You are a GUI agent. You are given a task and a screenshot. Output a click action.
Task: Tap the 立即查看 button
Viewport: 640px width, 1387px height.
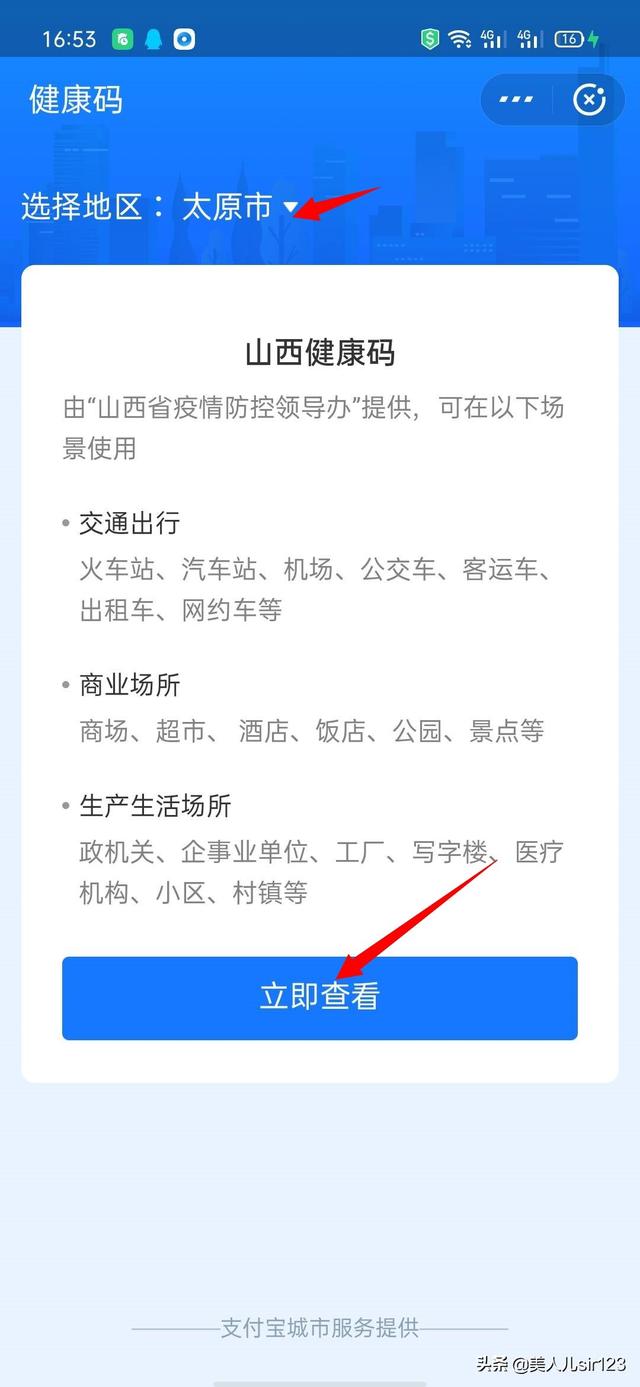[319, 997]
